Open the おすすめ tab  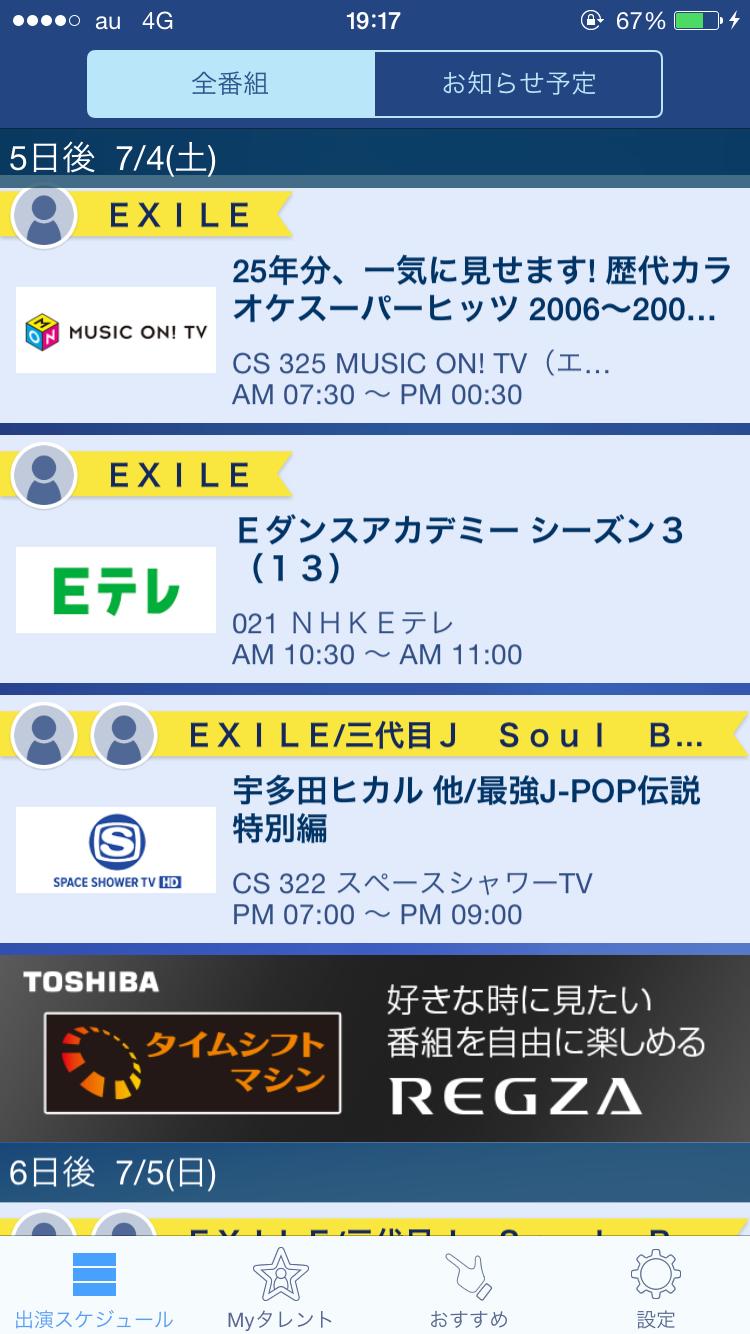point(468,1288)
